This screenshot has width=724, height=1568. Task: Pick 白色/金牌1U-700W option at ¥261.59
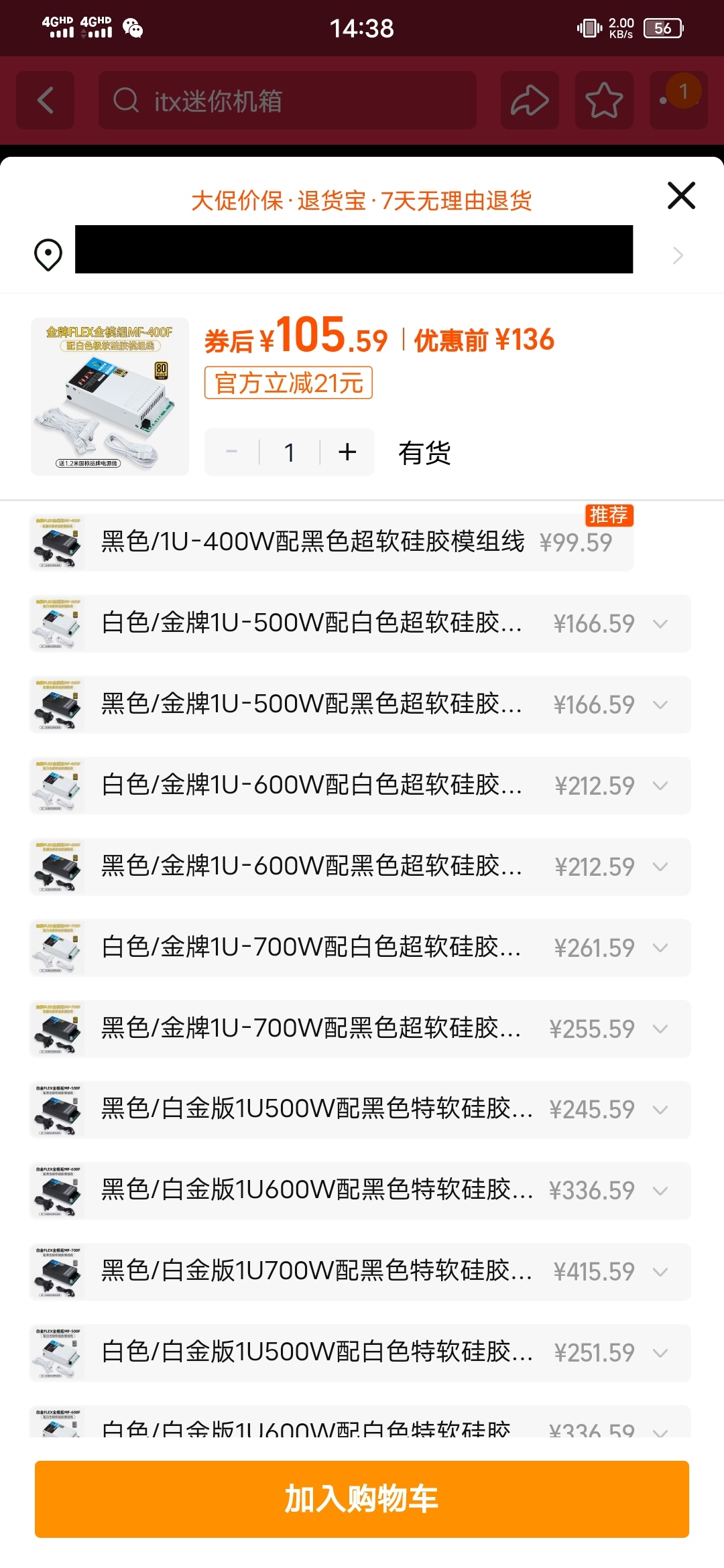coord(360,948)
